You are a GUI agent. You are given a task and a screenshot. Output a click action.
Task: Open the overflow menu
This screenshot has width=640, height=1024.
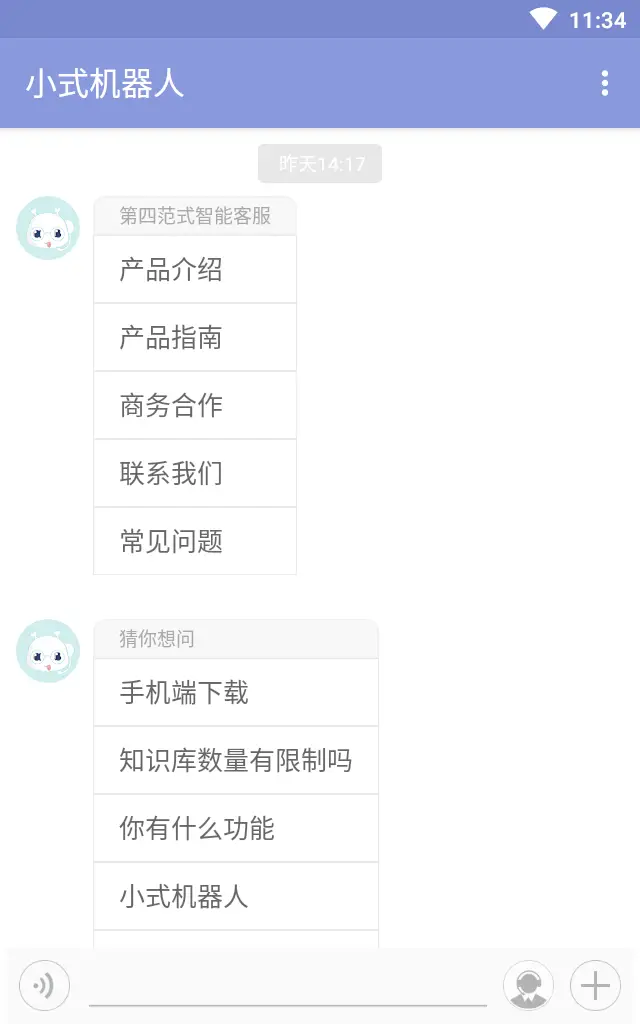coord(605,84)
